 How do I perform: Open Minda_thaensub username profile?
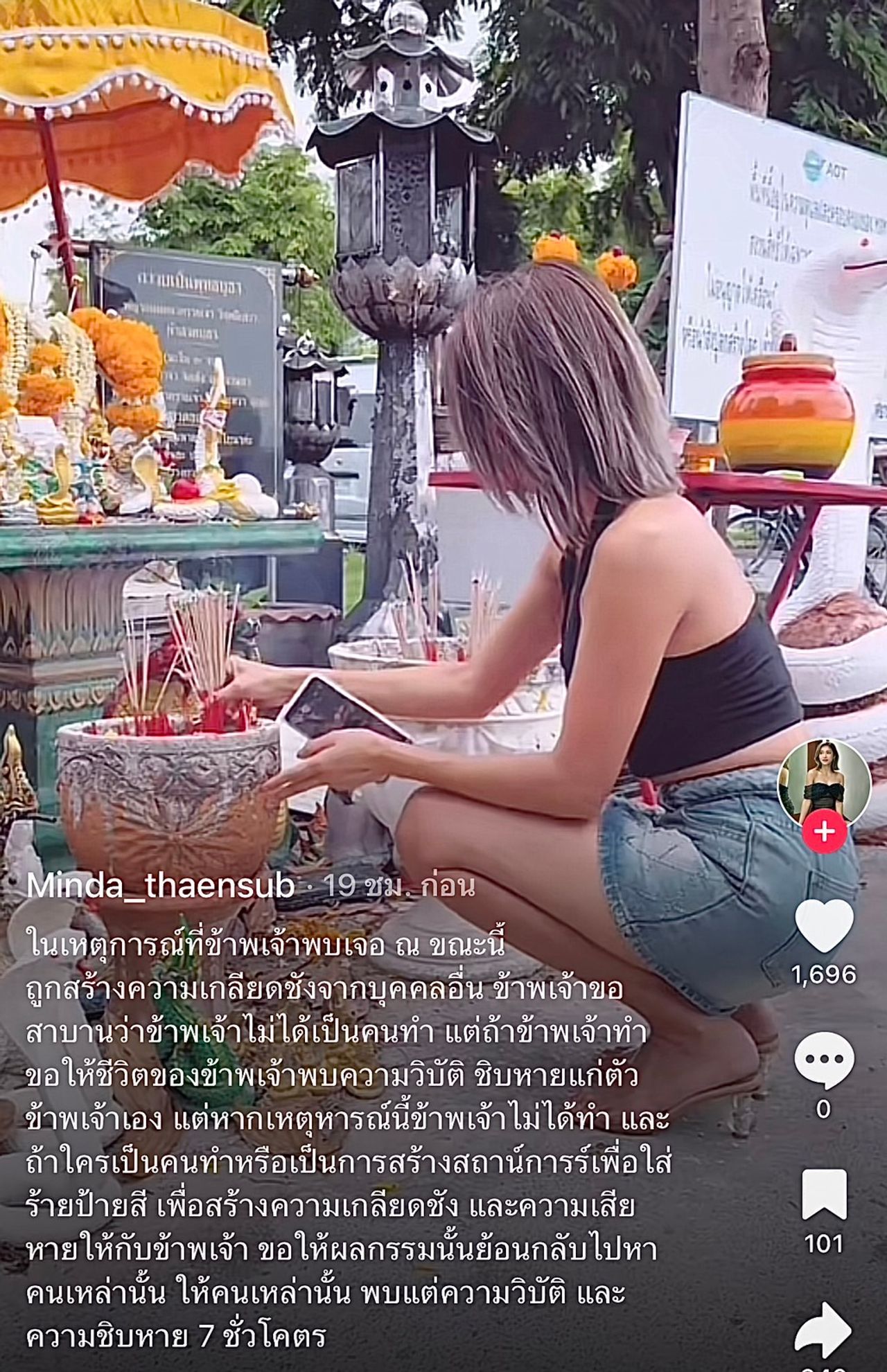160,886
